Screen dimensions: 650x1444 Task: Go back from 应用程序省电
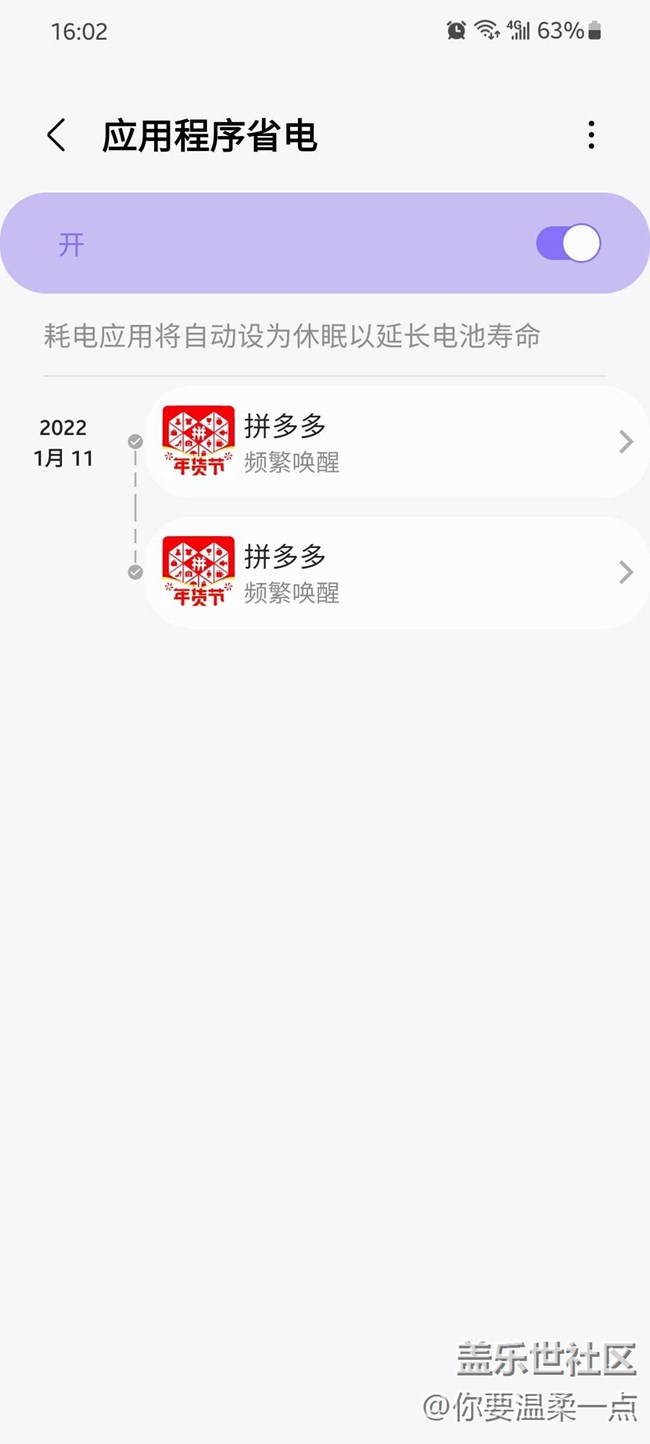pos(57,135)
